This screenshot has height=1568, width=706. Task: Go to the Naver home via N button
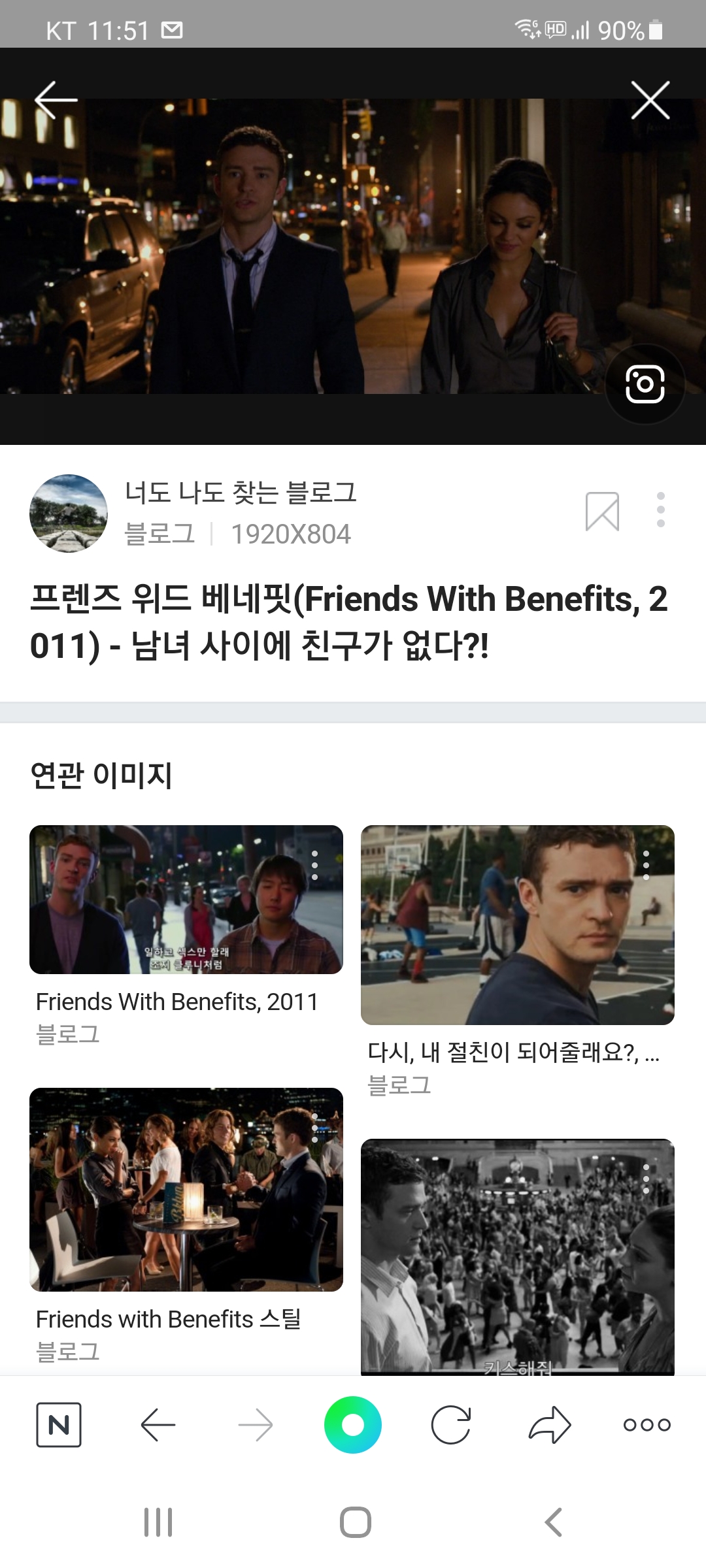coord(59,1424)
